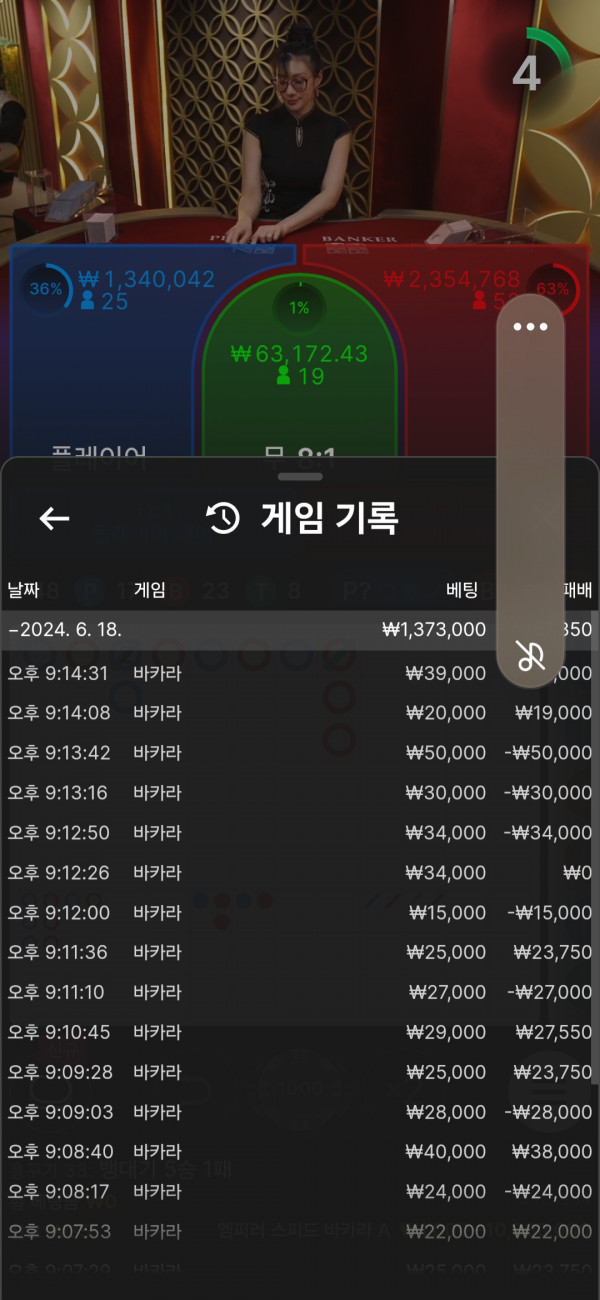
Task: Collapse the 2024. 6. 18. date group
Action: click(x=70, y=630)
